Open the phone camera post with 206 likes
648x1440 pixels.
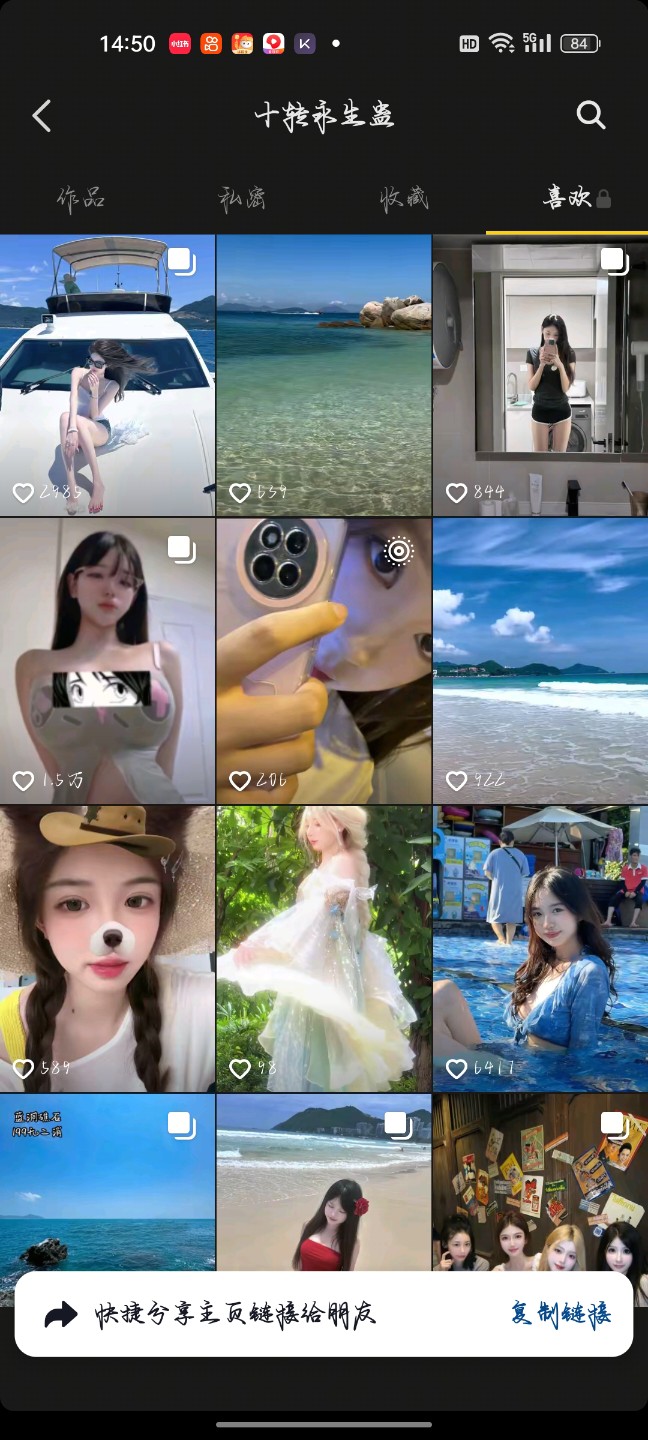point(324,660)
